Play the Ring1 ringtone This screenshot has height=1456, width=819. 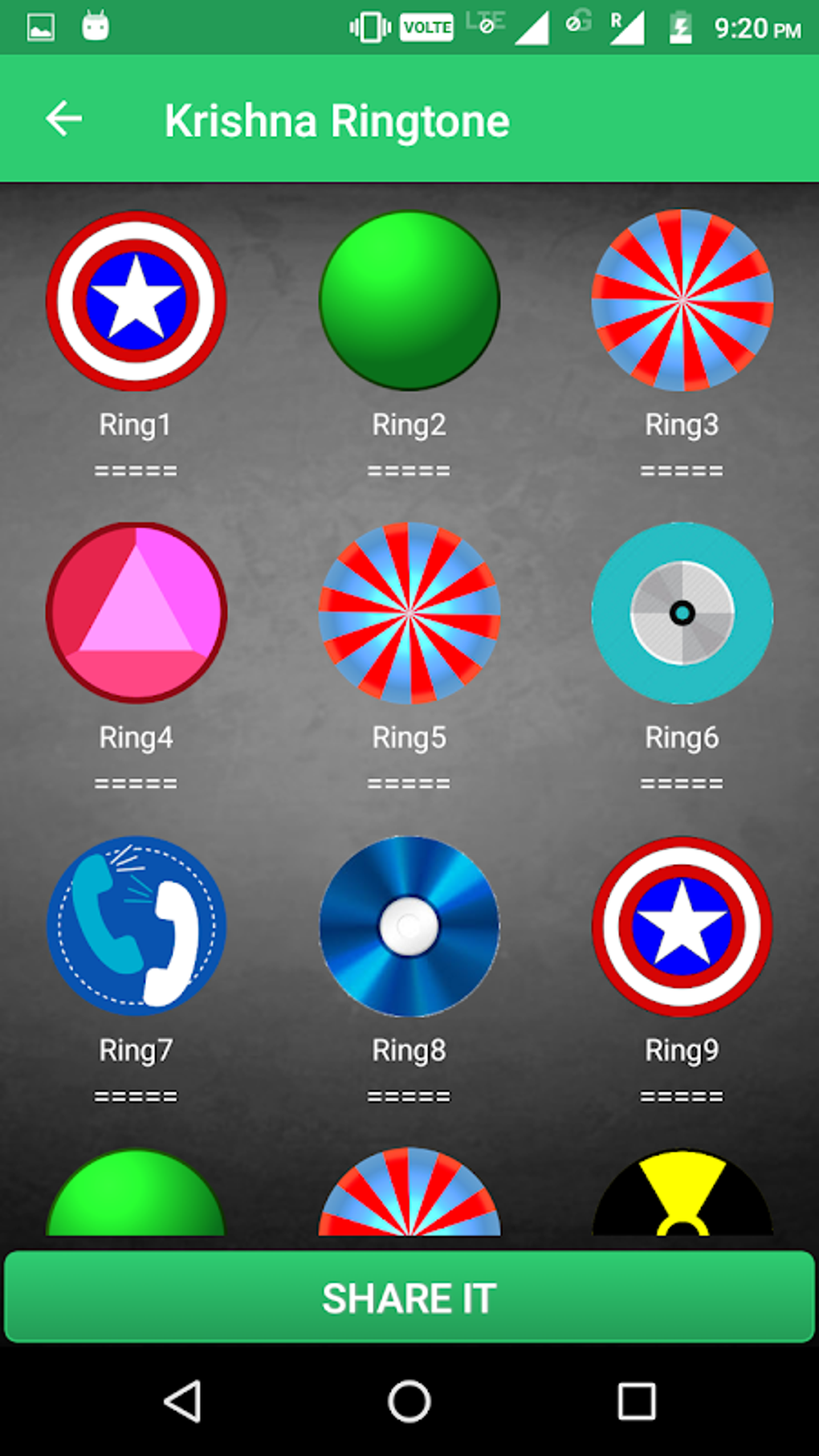(x=136, y=301)
